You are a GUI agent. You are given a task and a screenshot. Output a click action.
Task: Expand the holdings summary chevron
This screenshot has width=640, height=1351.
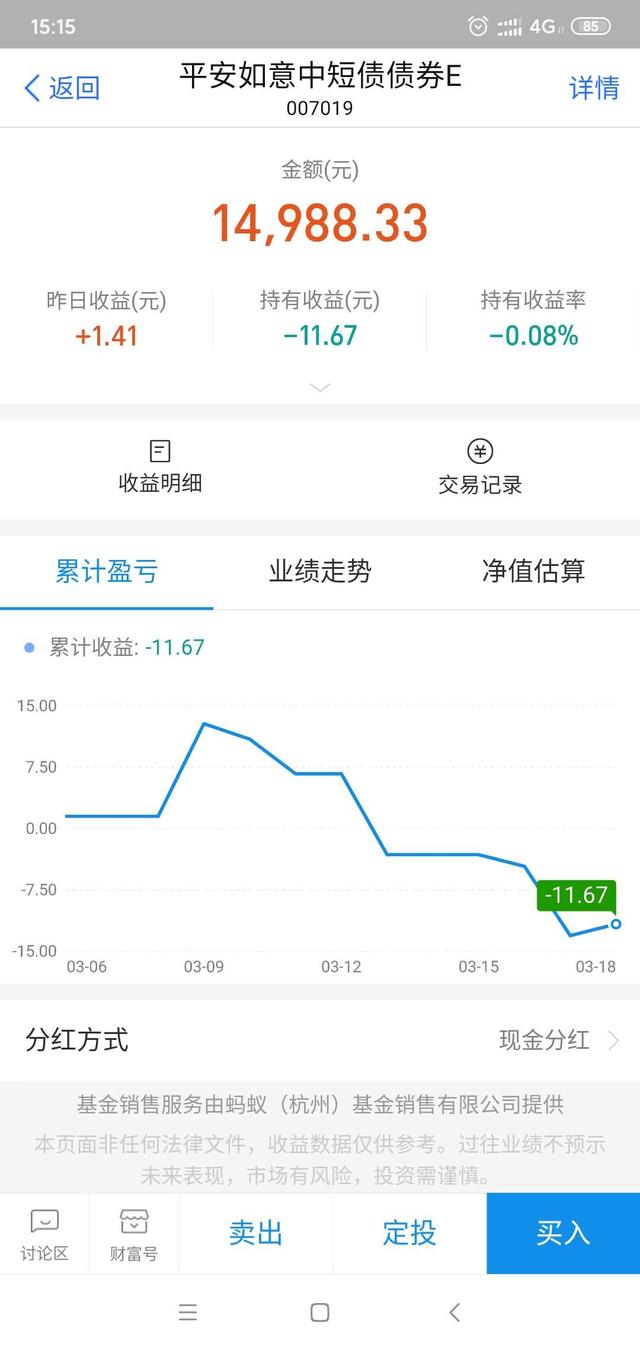pyautogui.click(x=320, y=387)
